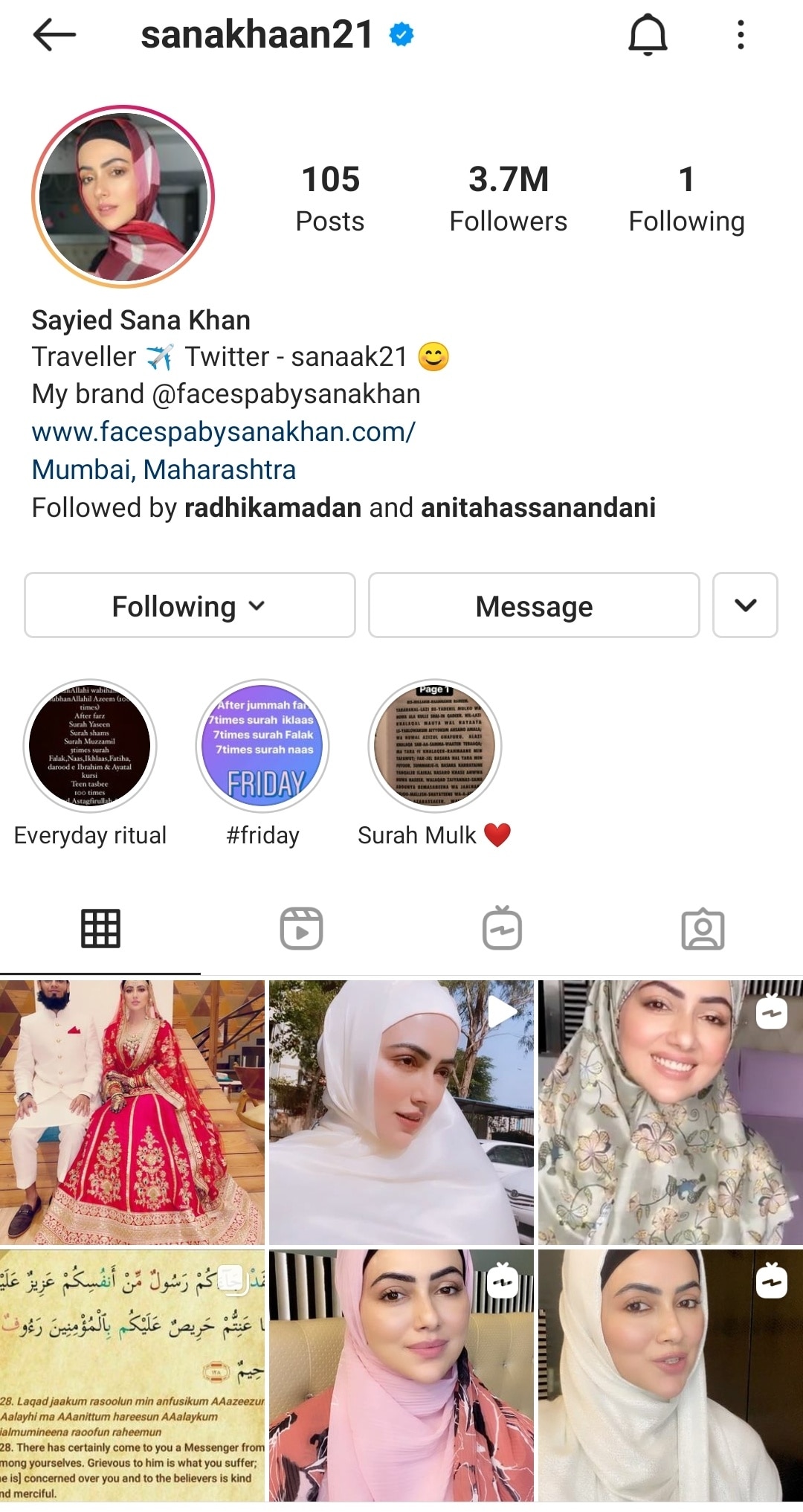
Task: Play the white hijab video post
Action: (x=401, y=1113)
